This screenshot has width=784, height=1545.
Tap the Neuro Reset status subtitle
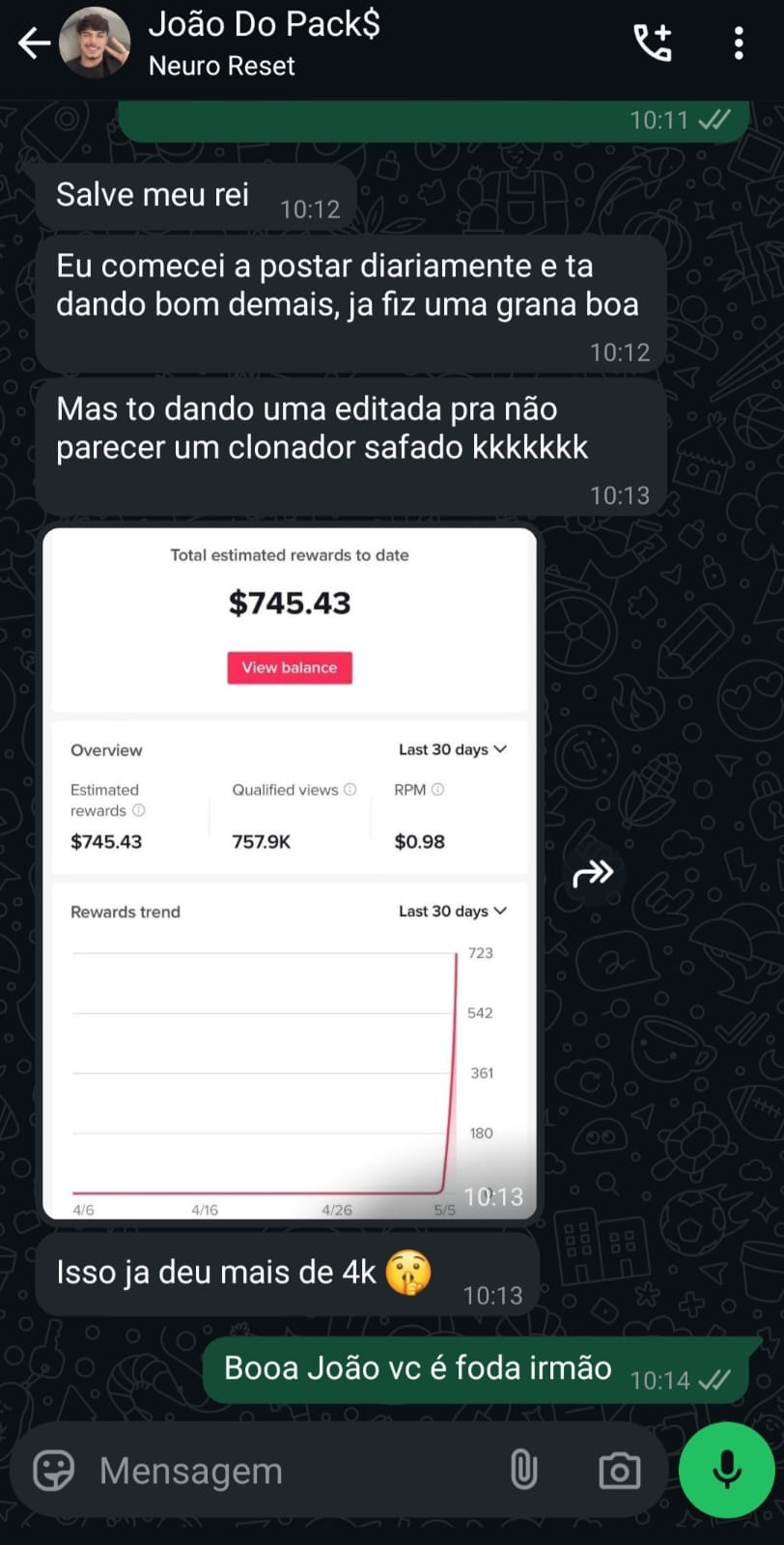(221, 66)
